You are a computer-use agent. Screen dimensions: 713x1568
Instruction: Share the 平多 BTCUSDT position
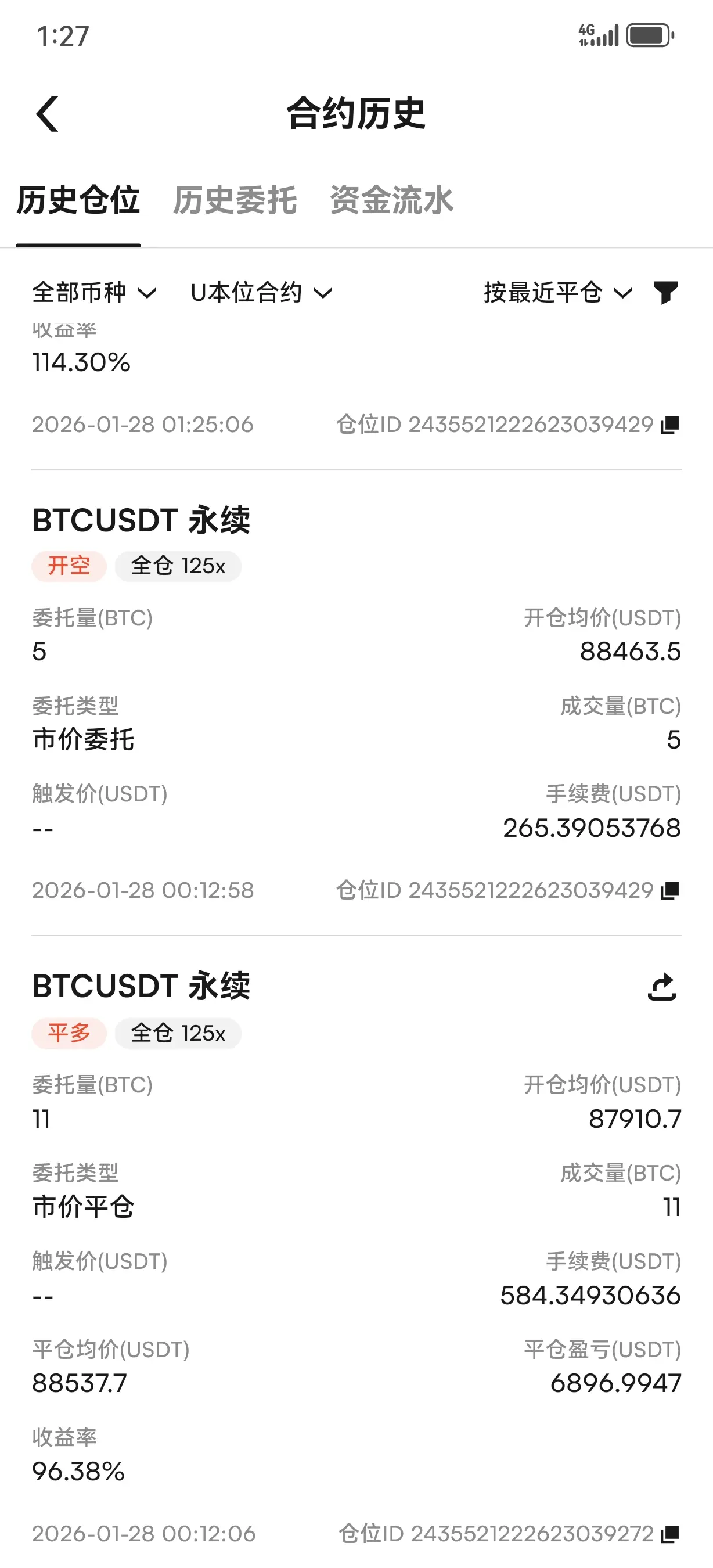662,987
